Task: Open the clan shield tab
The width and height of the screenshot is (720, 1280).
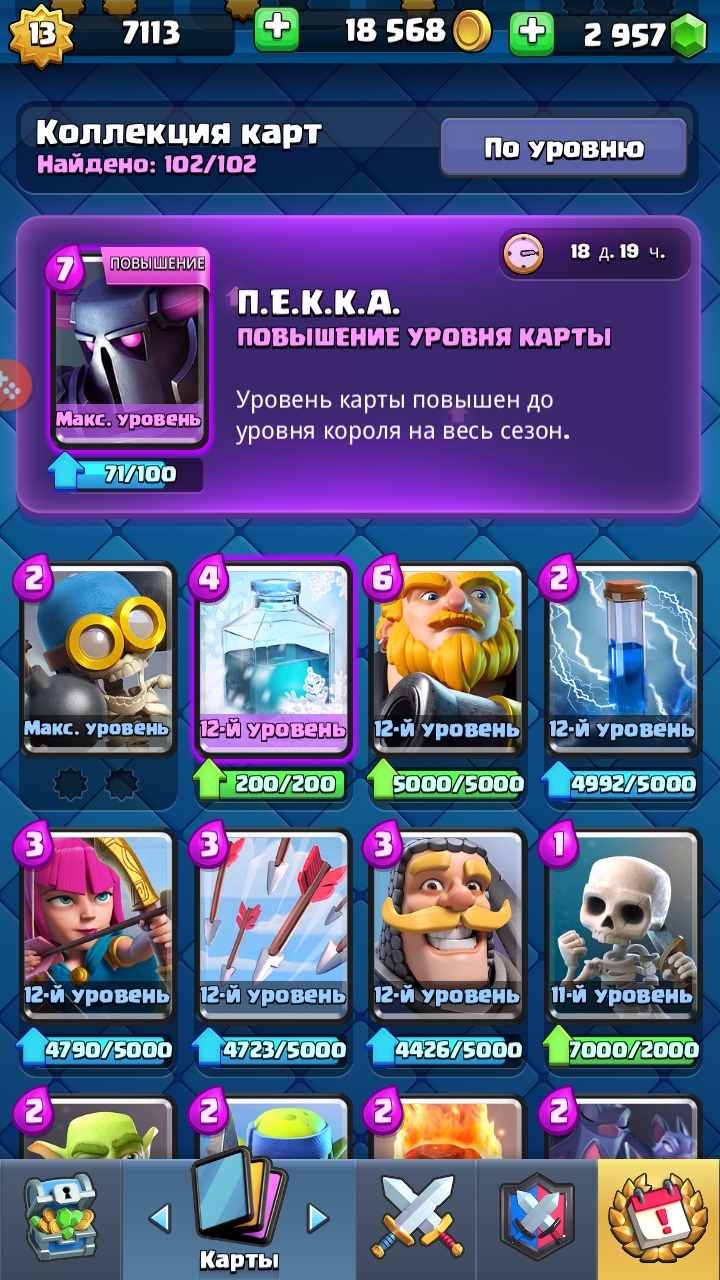Action: click(537, 1220)
